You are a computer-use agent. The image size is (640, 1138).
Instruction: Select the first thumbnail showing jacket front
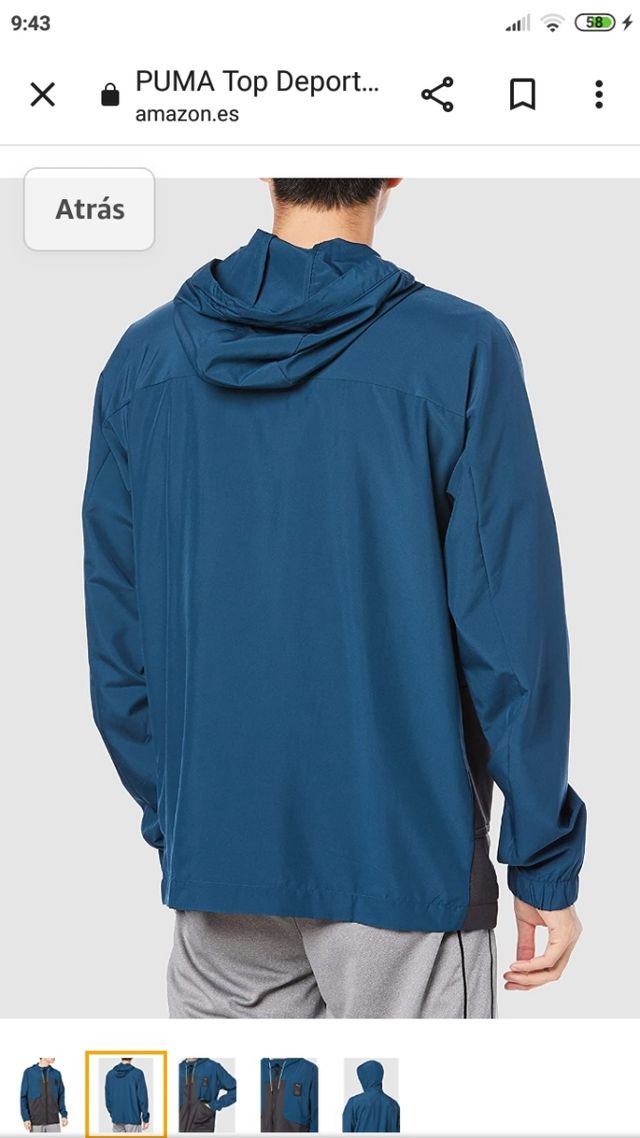point(43,1094)
